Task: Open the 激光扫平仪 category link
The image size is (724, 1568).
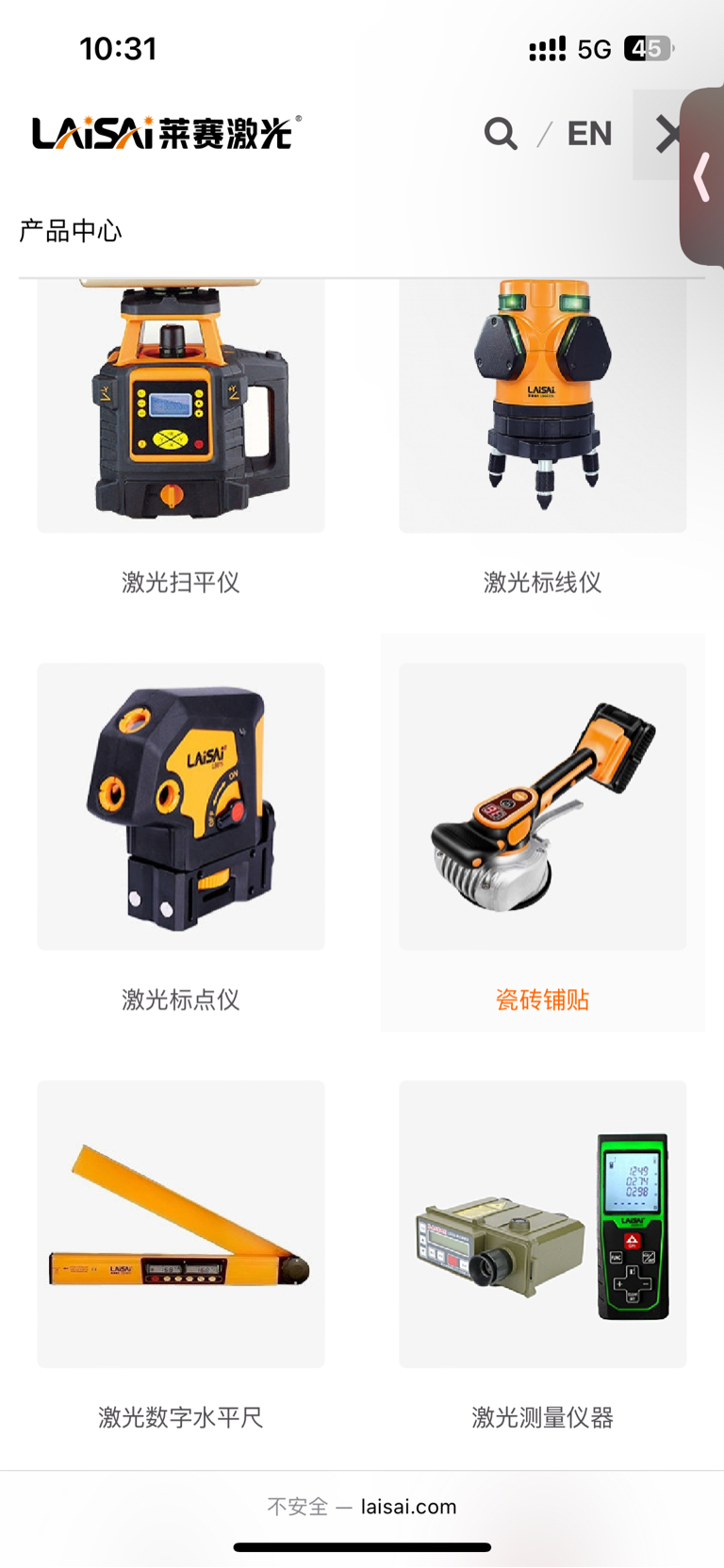Action: 180,583
